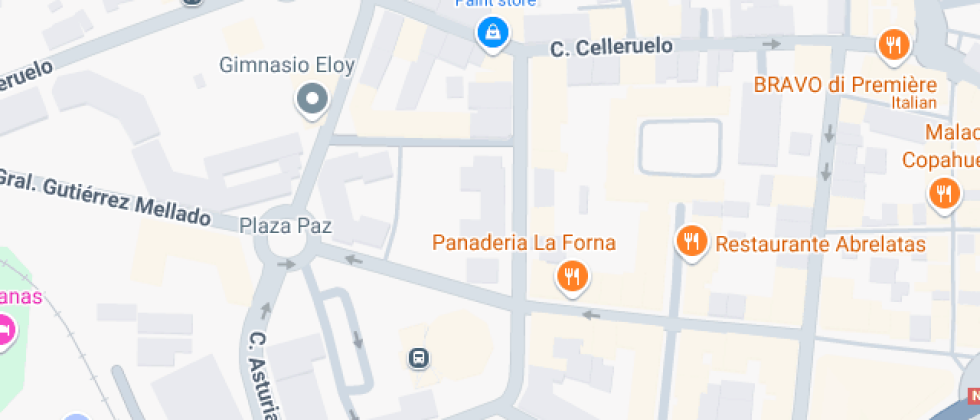Screen dimensions: 980x420
Task: Open the bus stop icon
Action: pos(418,358)
